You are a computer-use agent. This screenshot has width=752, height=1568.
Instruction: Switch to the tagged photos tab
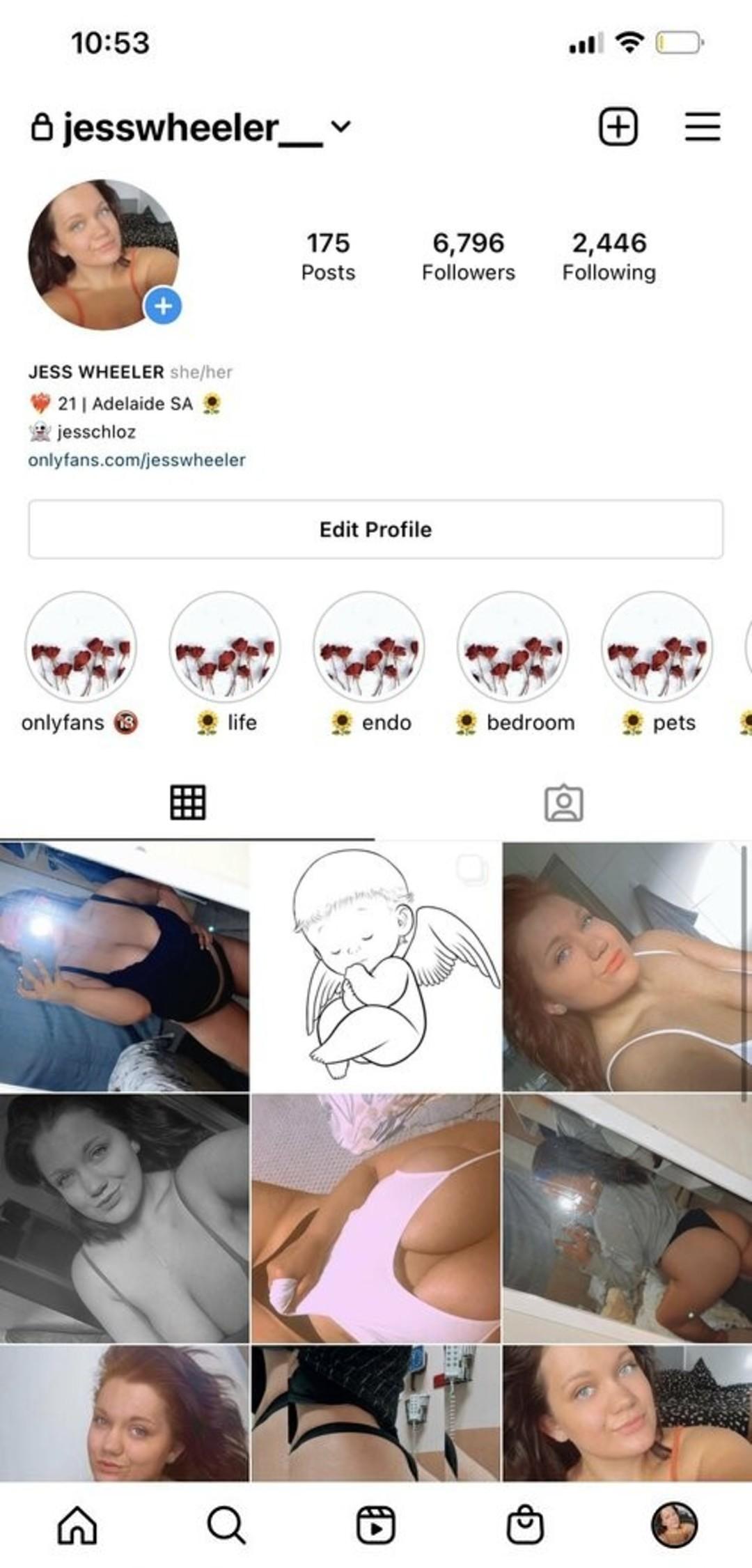coord(563,803)
